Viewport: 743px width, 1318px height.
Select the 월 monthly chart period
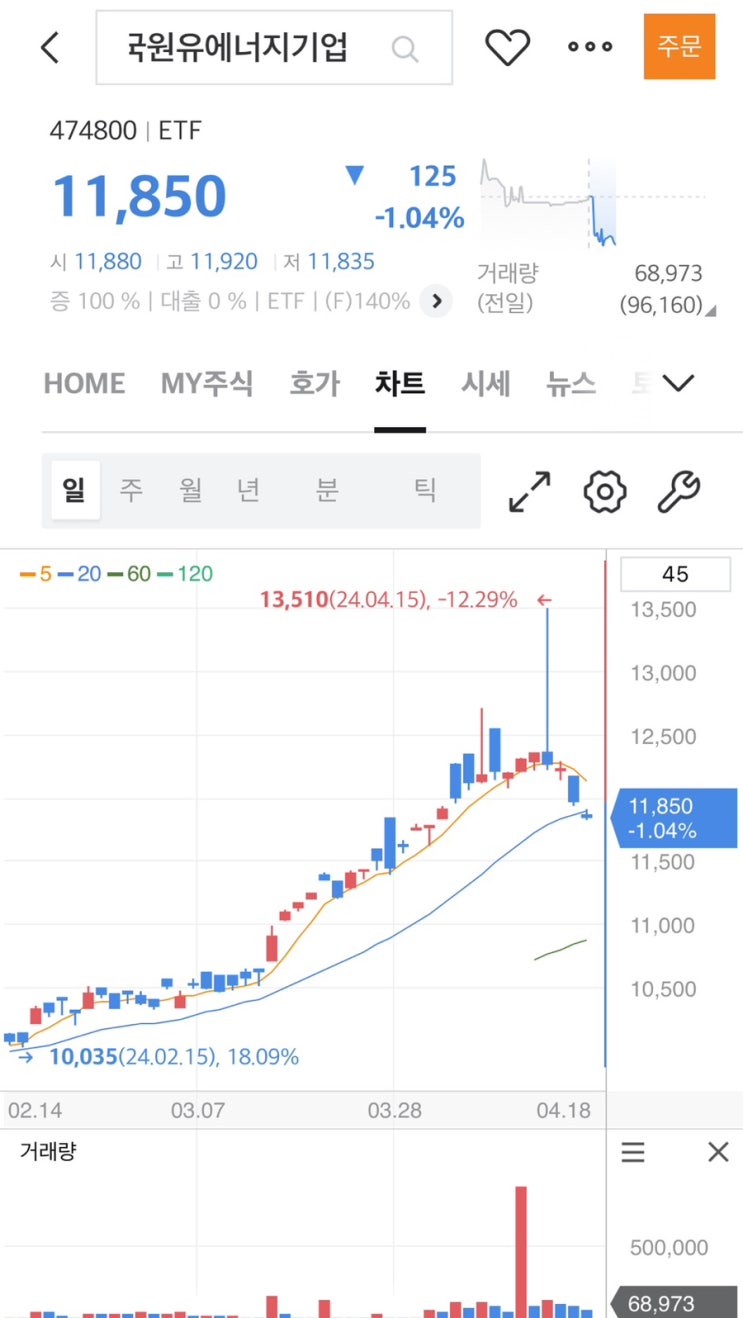[x=190, y=490]
